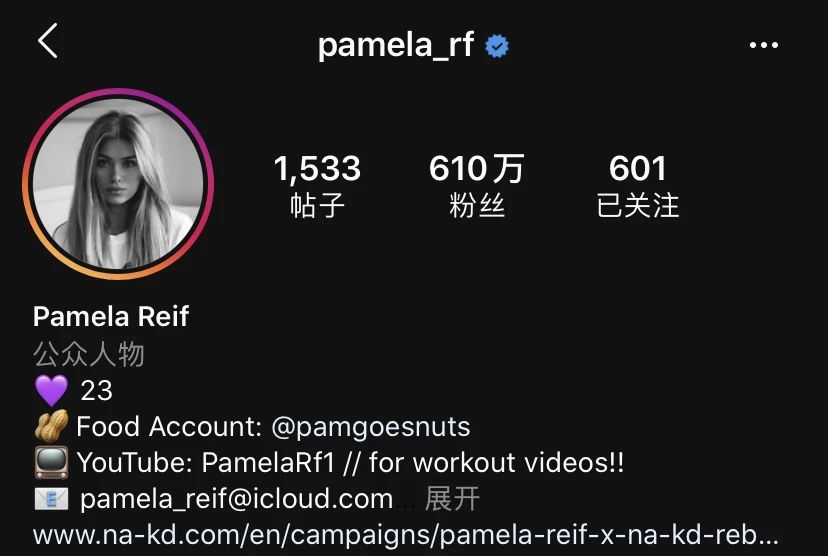Open the na-kd.com campaign link

405,534
